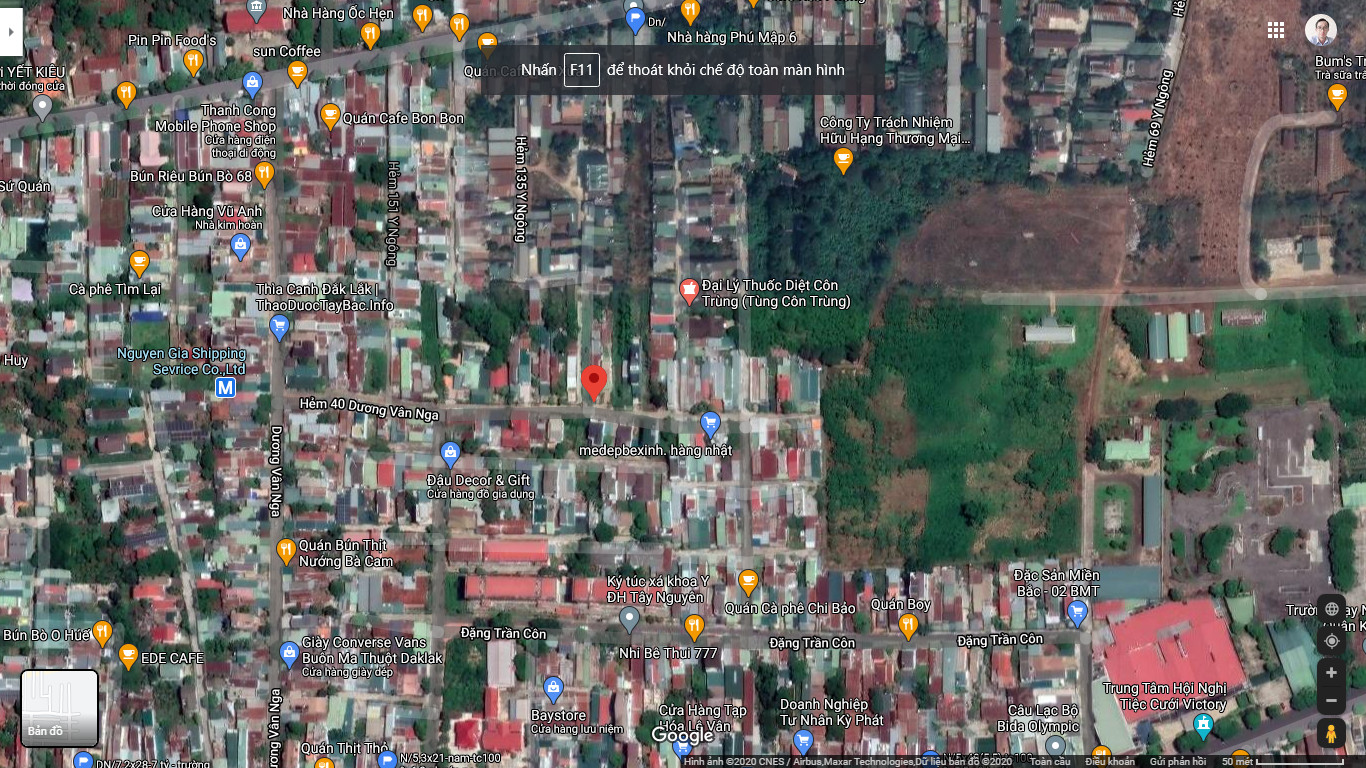Open Baystore souvenir shop marker
Viewport: 1366px width, 768px height.
tap(553, 689)
